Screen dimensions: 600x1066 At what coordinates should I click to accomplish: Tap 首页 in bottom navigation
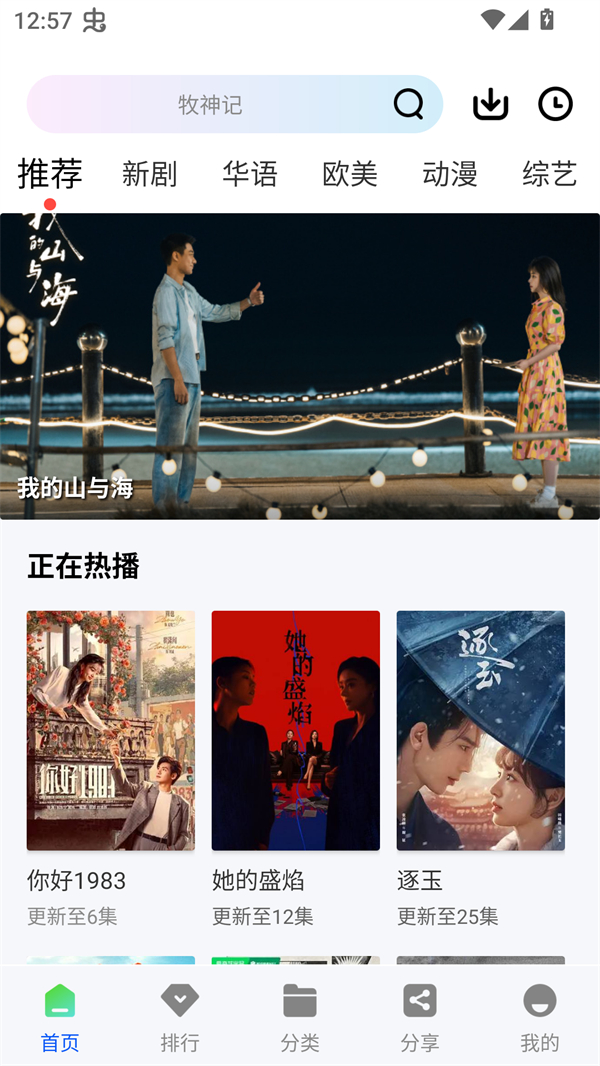click(x=60, y=1017)
